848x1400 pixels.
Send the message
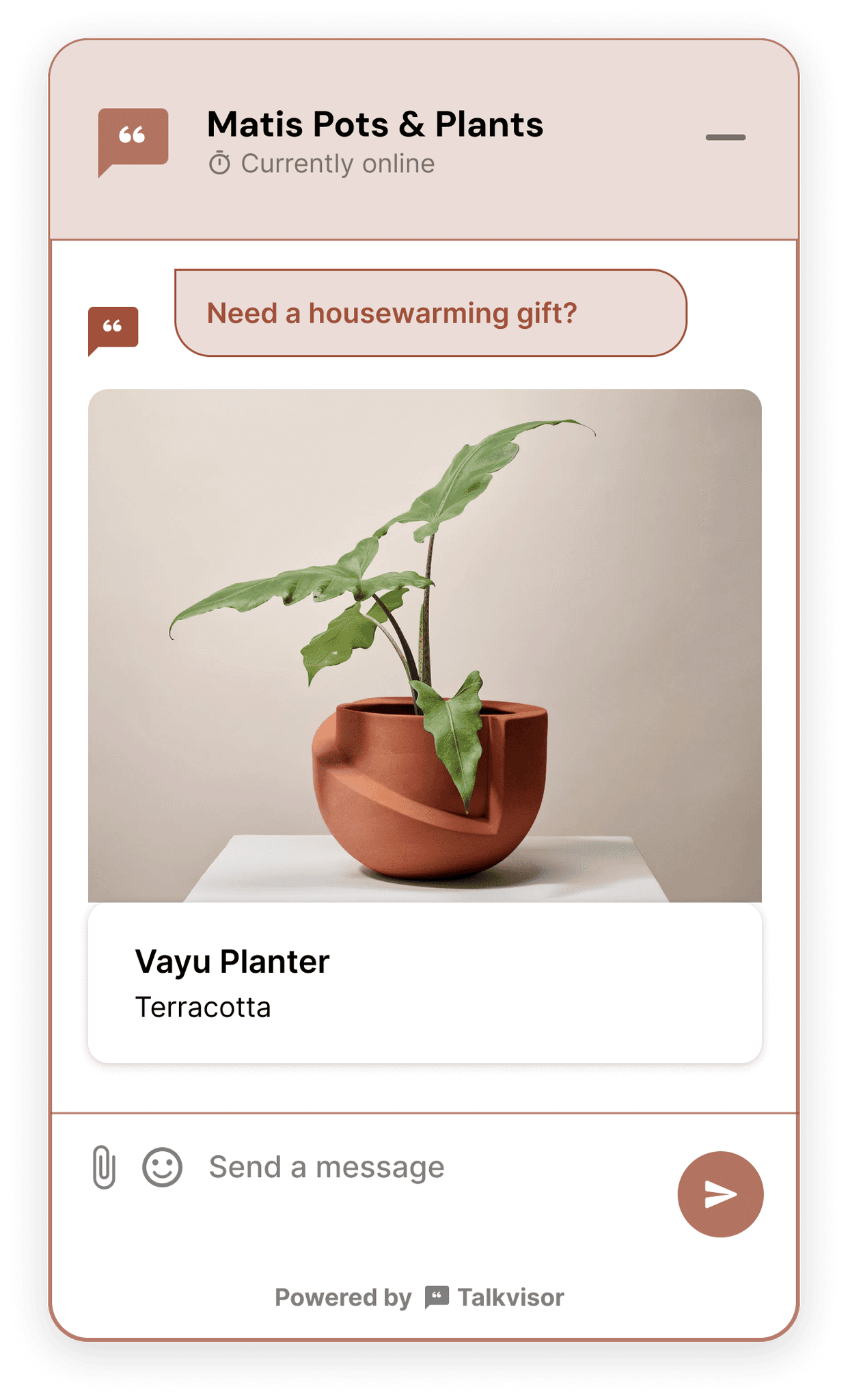[720, 1194]
